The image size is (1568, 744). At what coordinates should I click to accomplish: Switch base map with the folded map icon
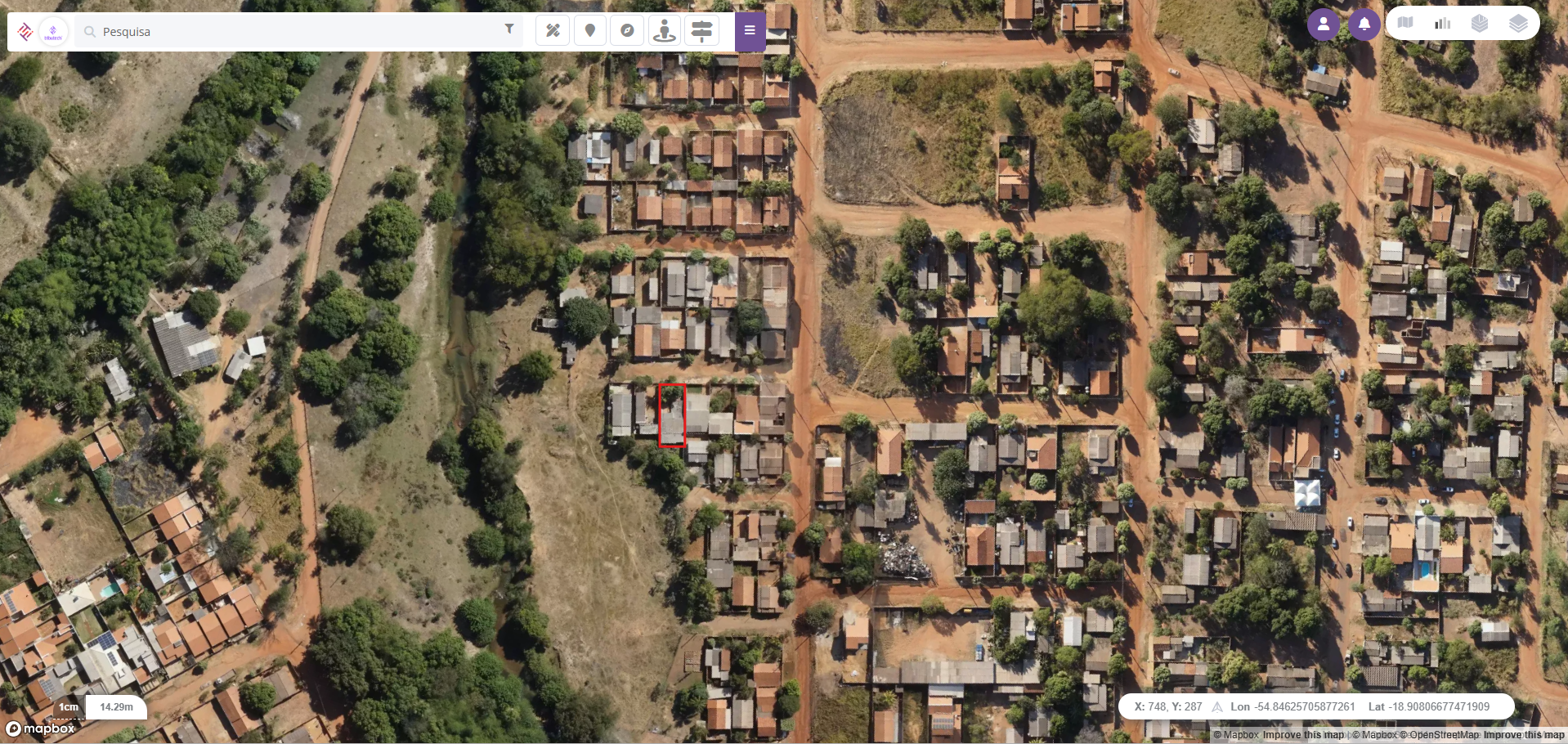pyautogui.click(x=1405, y=23)
